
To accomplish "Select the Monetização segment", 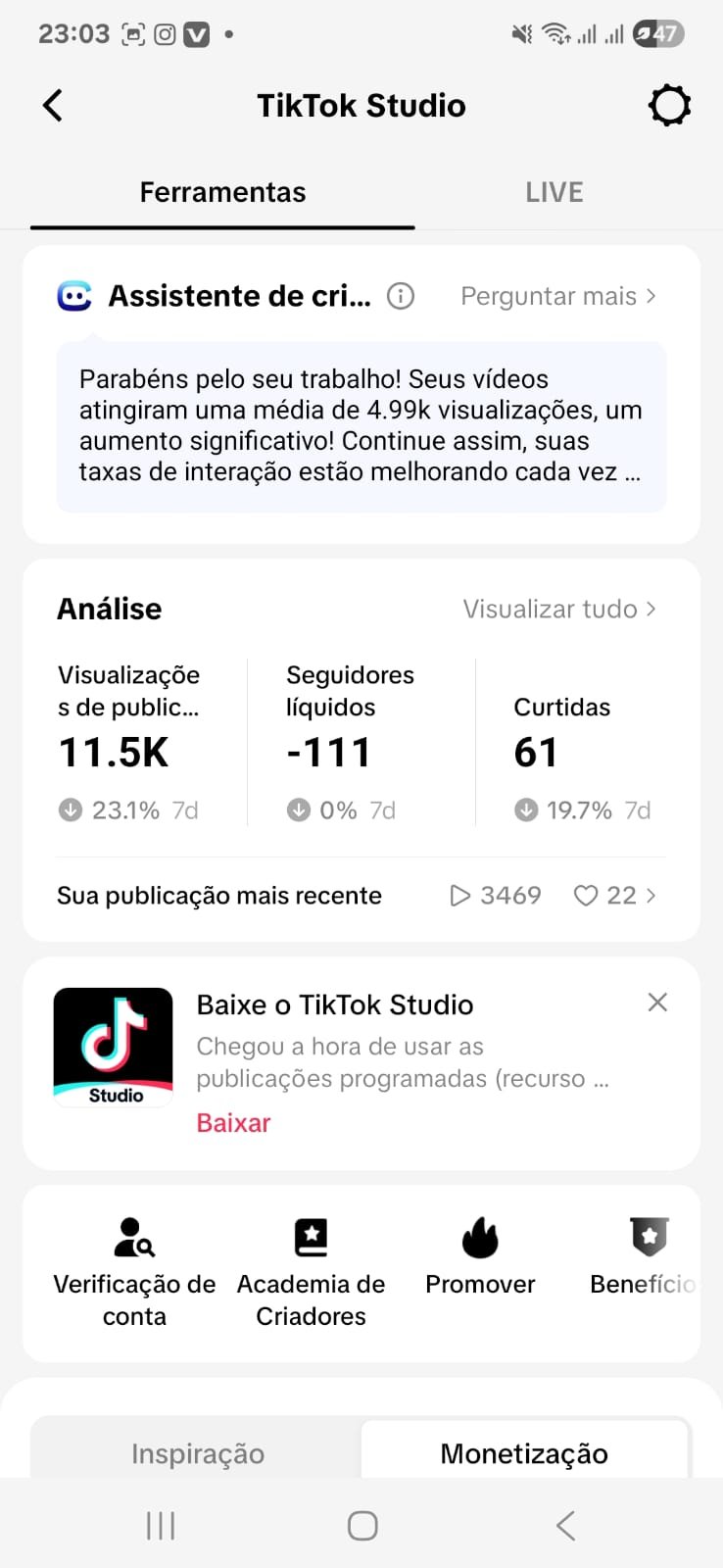I will click(x=524, y=1453).
